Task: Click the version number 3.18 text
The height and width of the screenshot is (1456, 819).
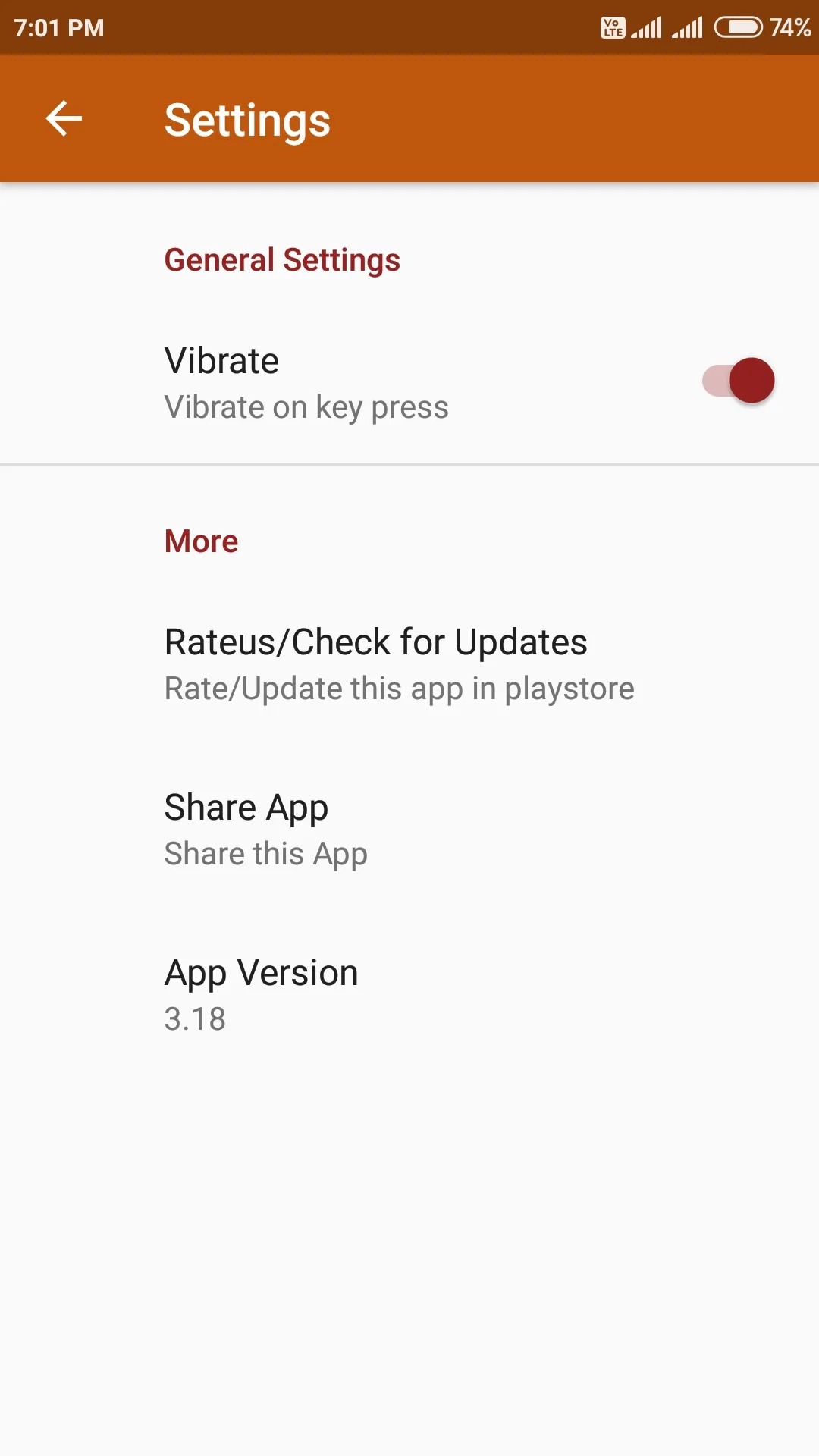Action: point(194,1018)
